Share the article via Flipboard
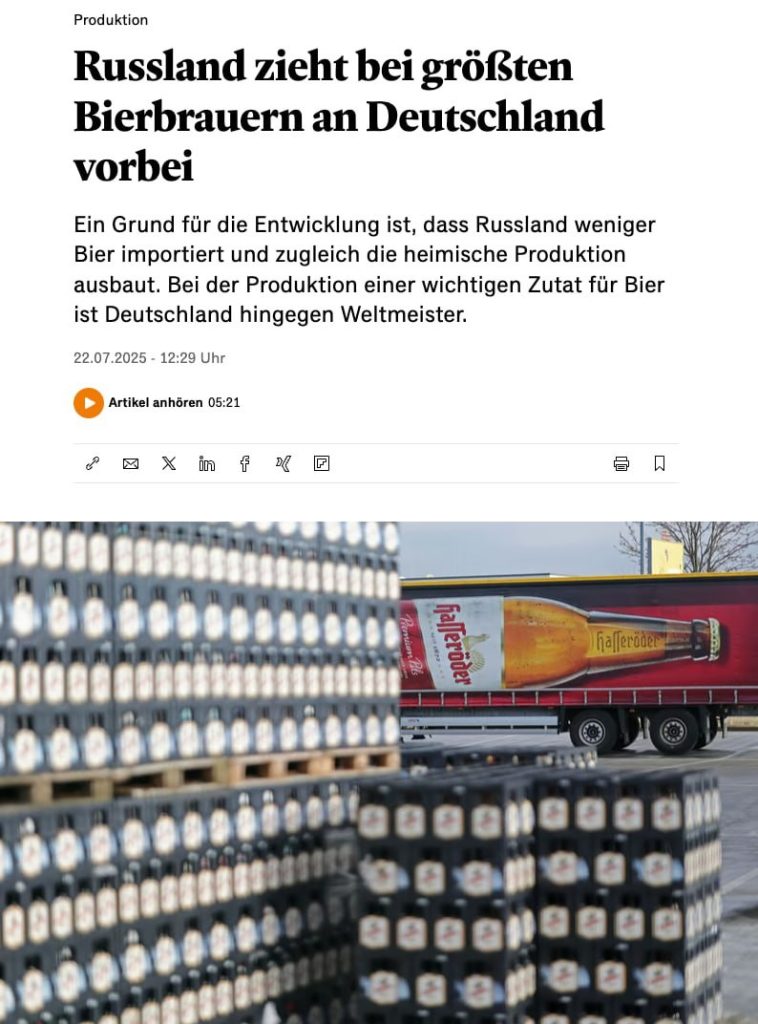The height and width of the screenshot is (1024, 758). coord(321,463)
